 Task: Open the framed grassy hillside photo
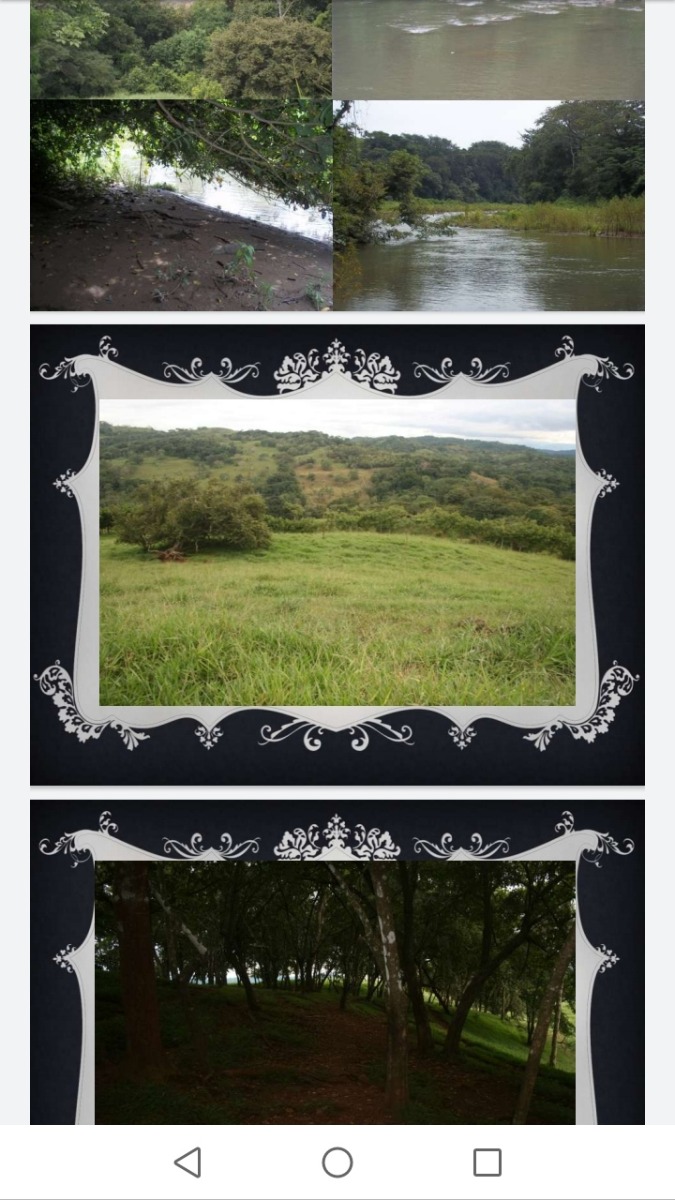coord(337,553)
